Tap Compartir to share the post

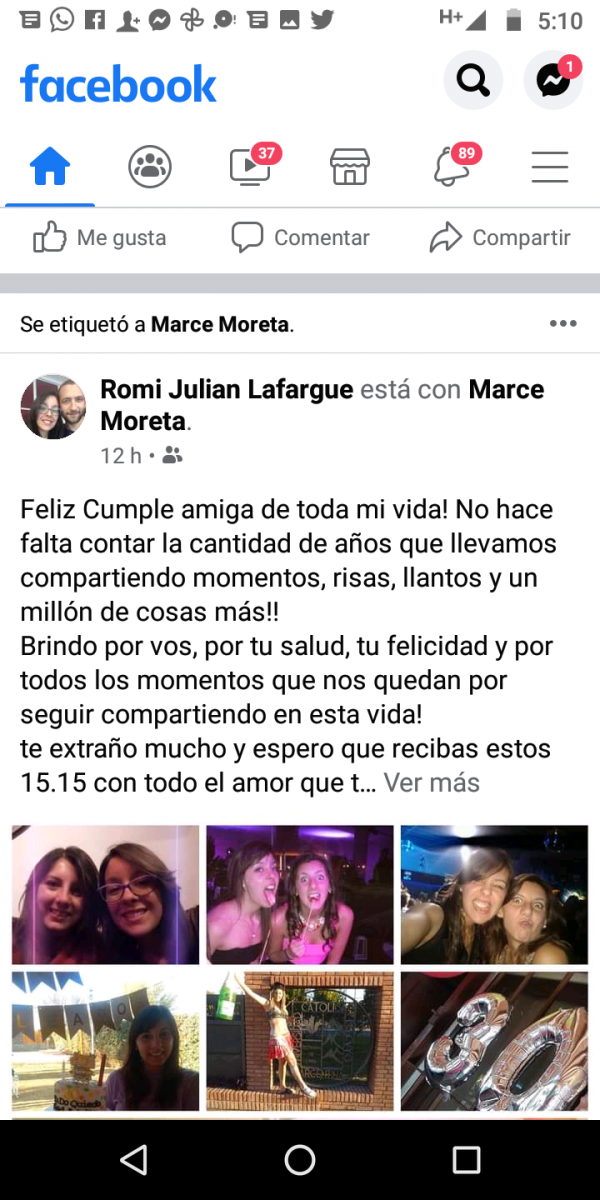(x=500, y=238)
